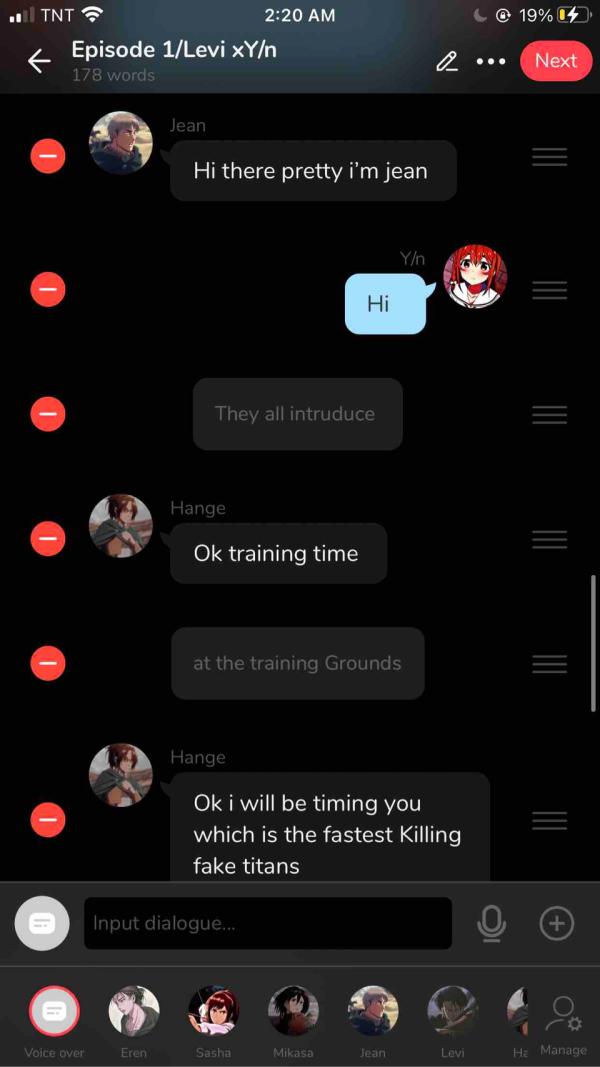Choose Levi as the speaker

pyautogui.click(x=452, y=1012)
